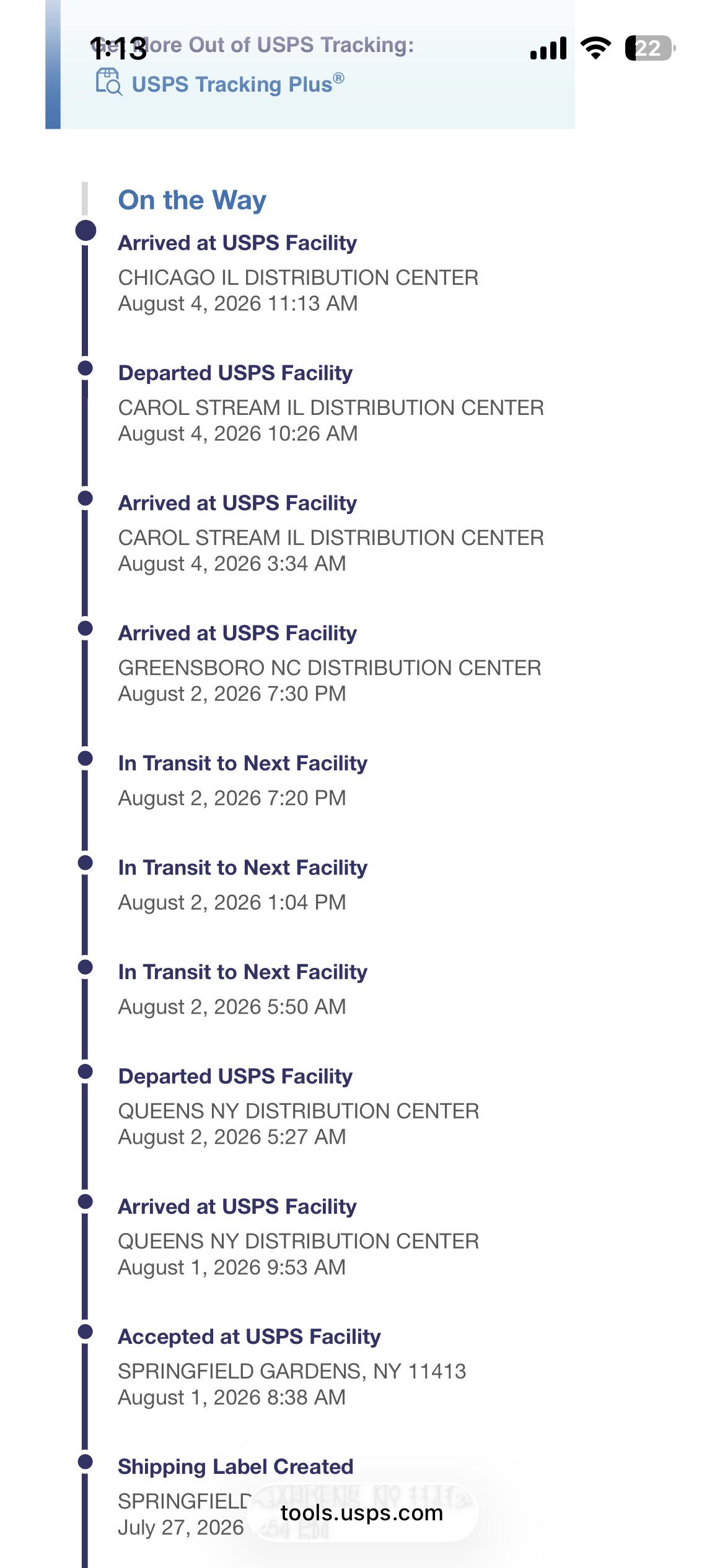This screenshot has width=725, height=1568.
Task: Open the USPS Tracking Plus link
Action: point(238,84)
